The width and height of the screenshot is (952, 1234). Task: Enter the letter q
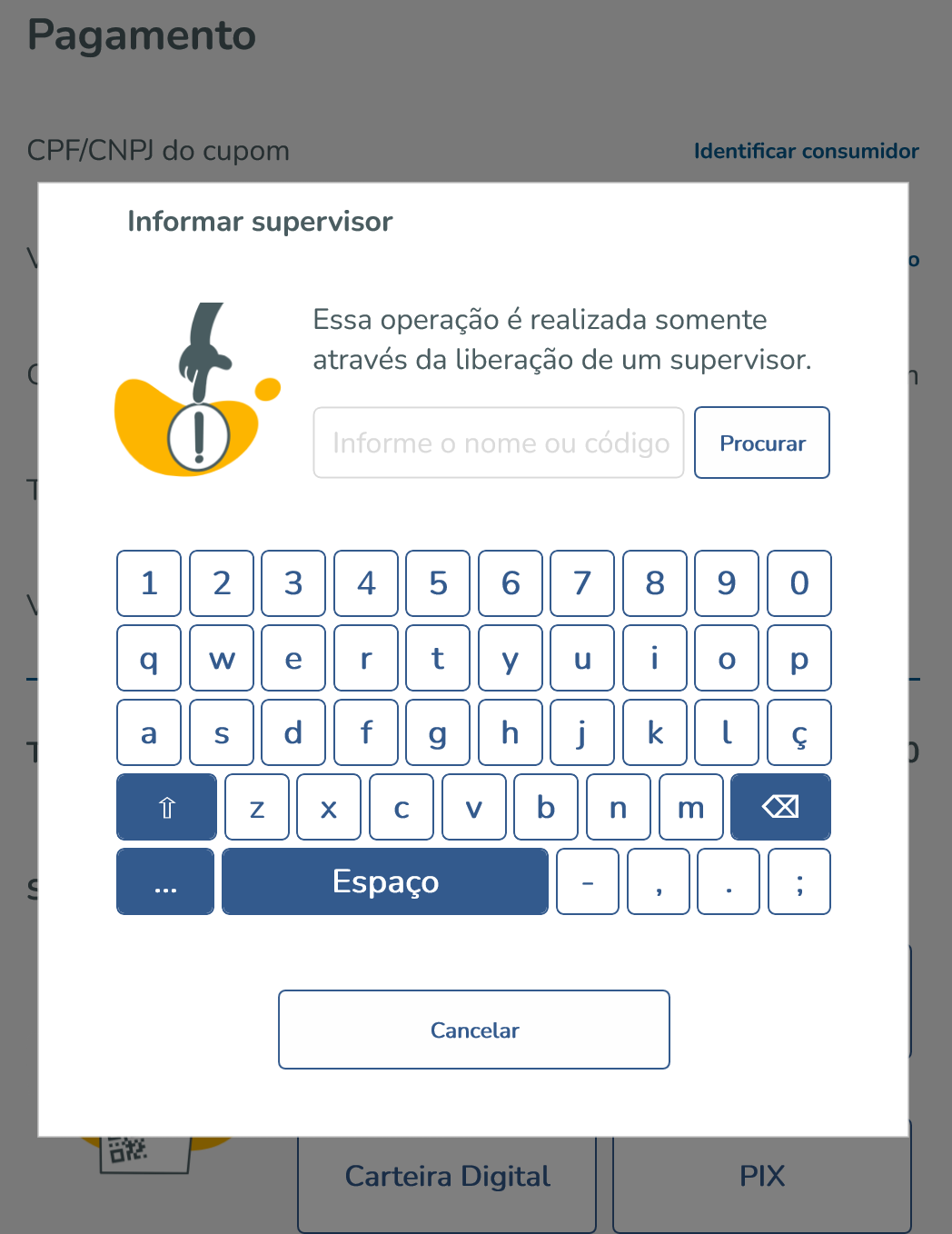[149, 658]
